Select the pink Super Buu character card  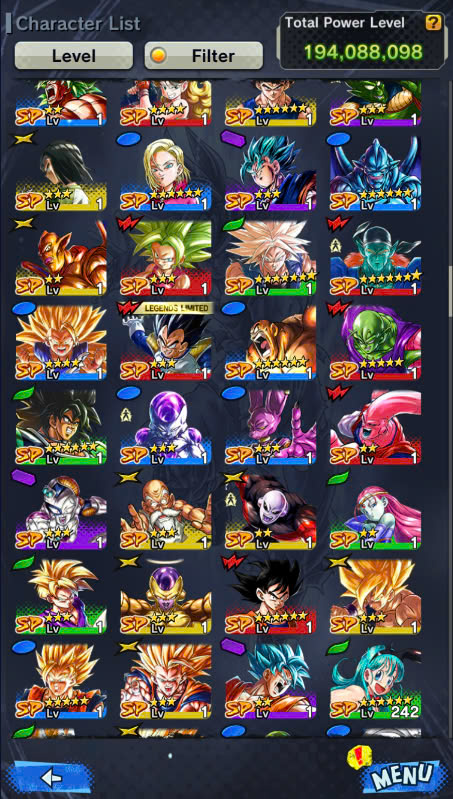(x=376, y=425)
